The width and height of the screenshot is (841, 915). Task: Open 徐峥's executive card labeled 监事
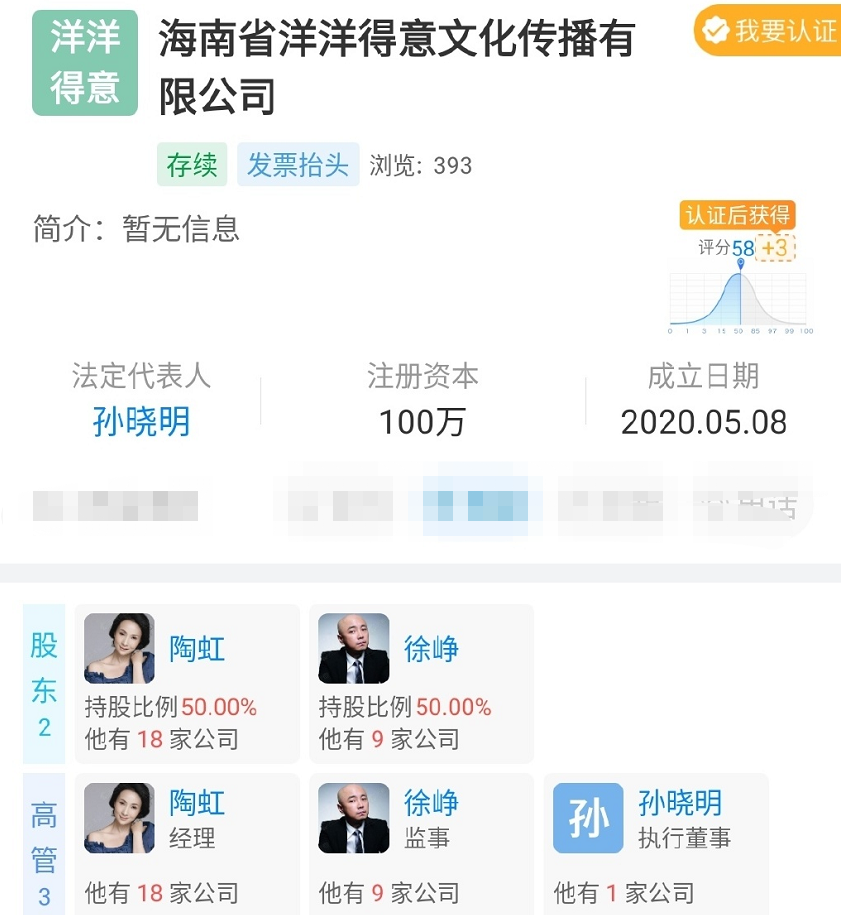coord(421,843)
